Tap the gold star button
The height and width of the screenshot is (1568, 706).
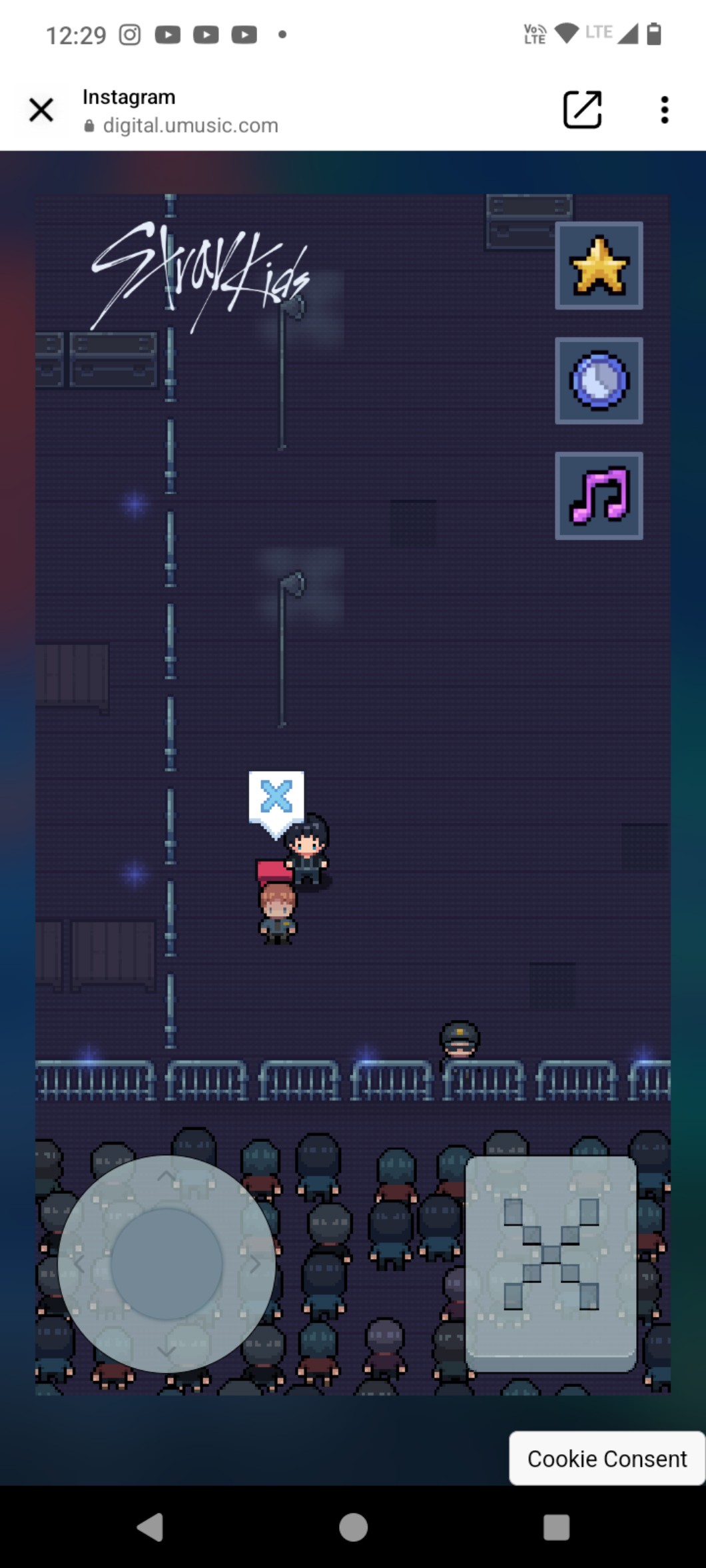click(x=599, y=266)
